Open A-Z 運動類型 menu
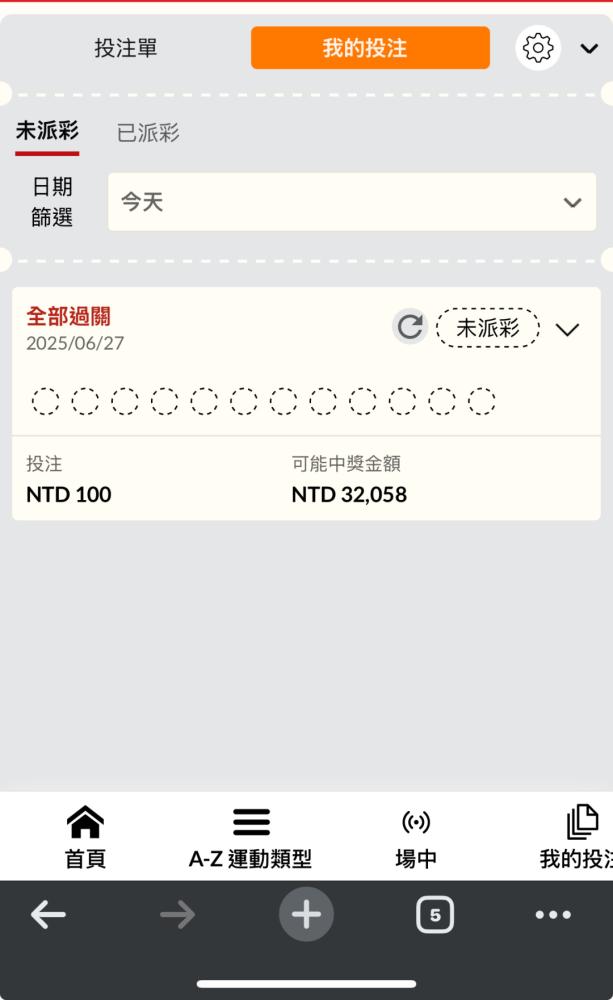 pos(251,837)
